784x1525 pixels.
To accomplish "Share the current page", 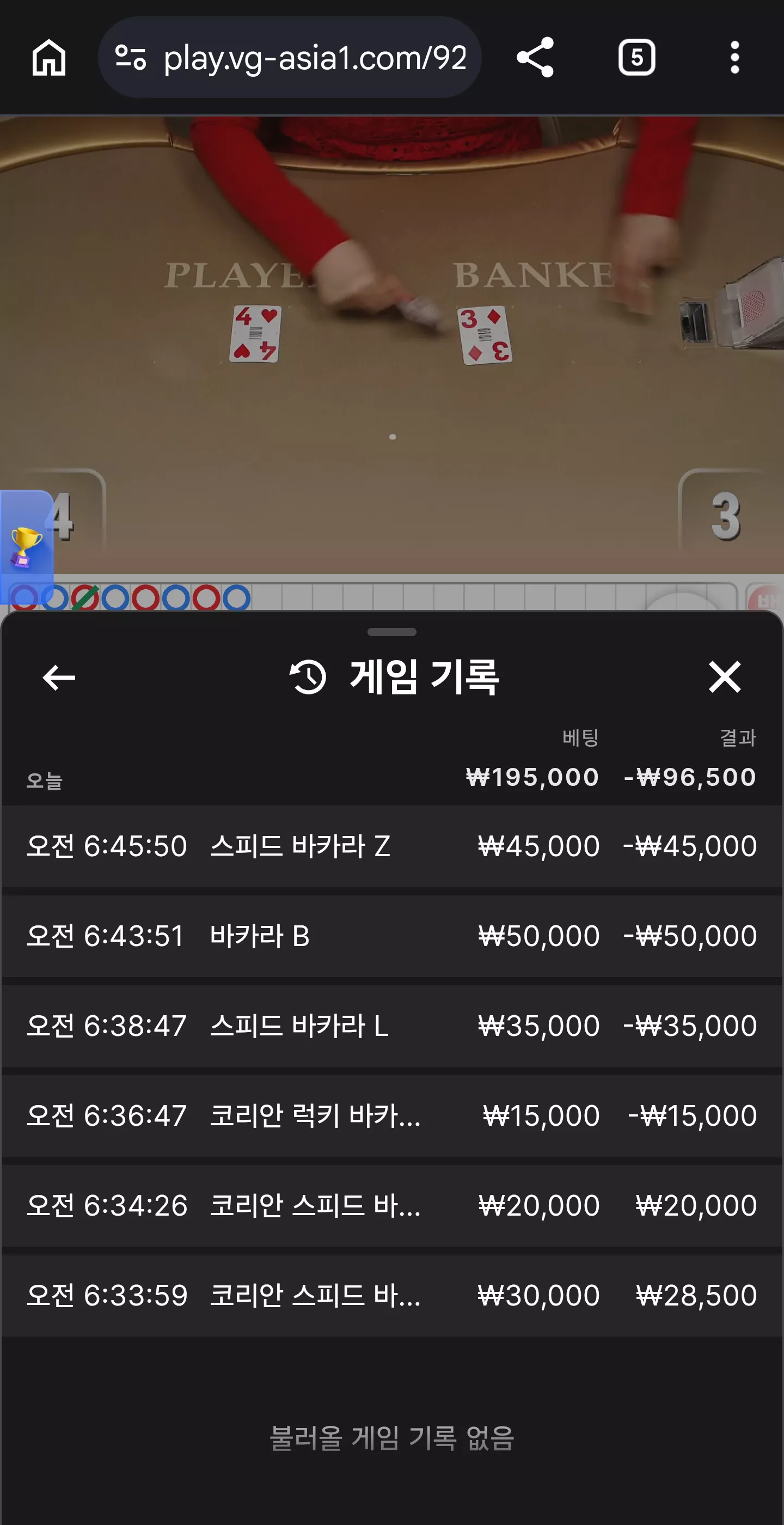I will tap(535, 57).
